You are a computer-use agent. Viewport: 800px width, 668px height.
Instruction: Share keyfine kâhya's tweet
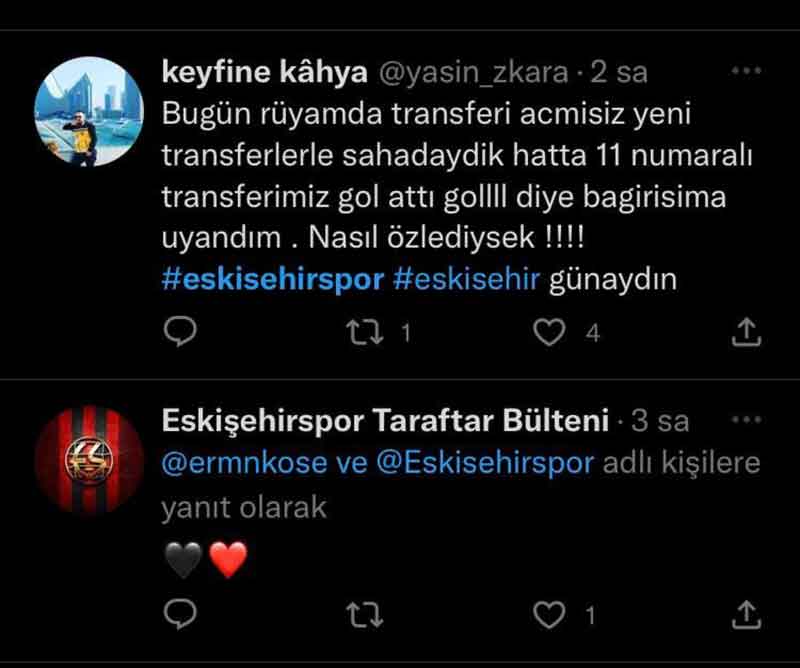coord(747,333)
